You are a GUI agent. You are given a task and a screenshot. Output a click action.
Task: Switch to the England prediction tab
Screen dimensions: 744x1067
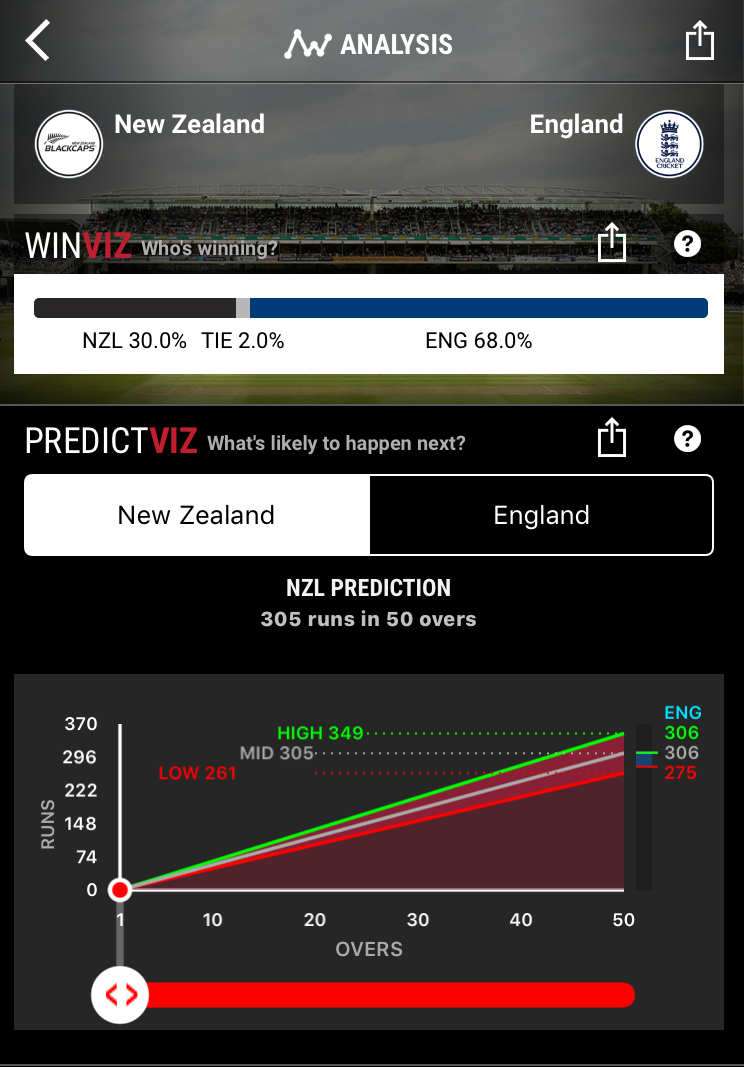(541, 515)
